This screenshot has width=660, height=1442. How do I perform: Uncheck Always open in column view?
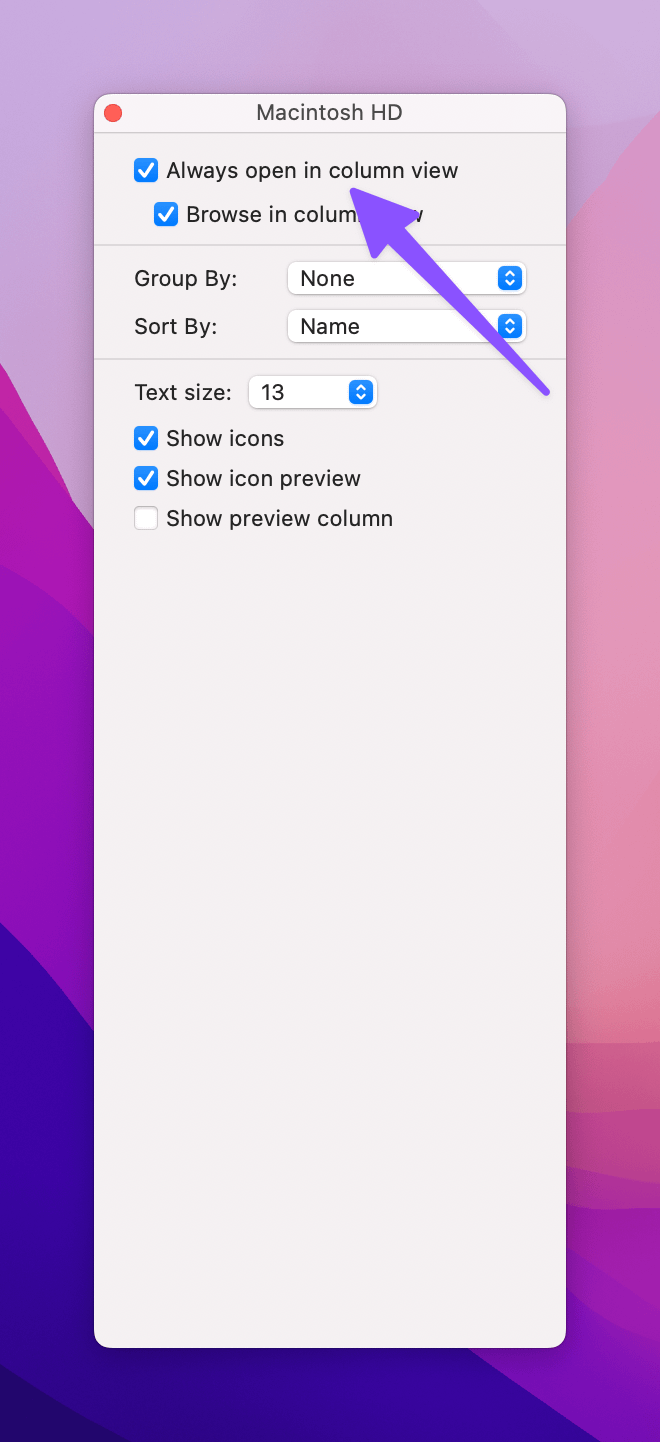tap(146, 171)
